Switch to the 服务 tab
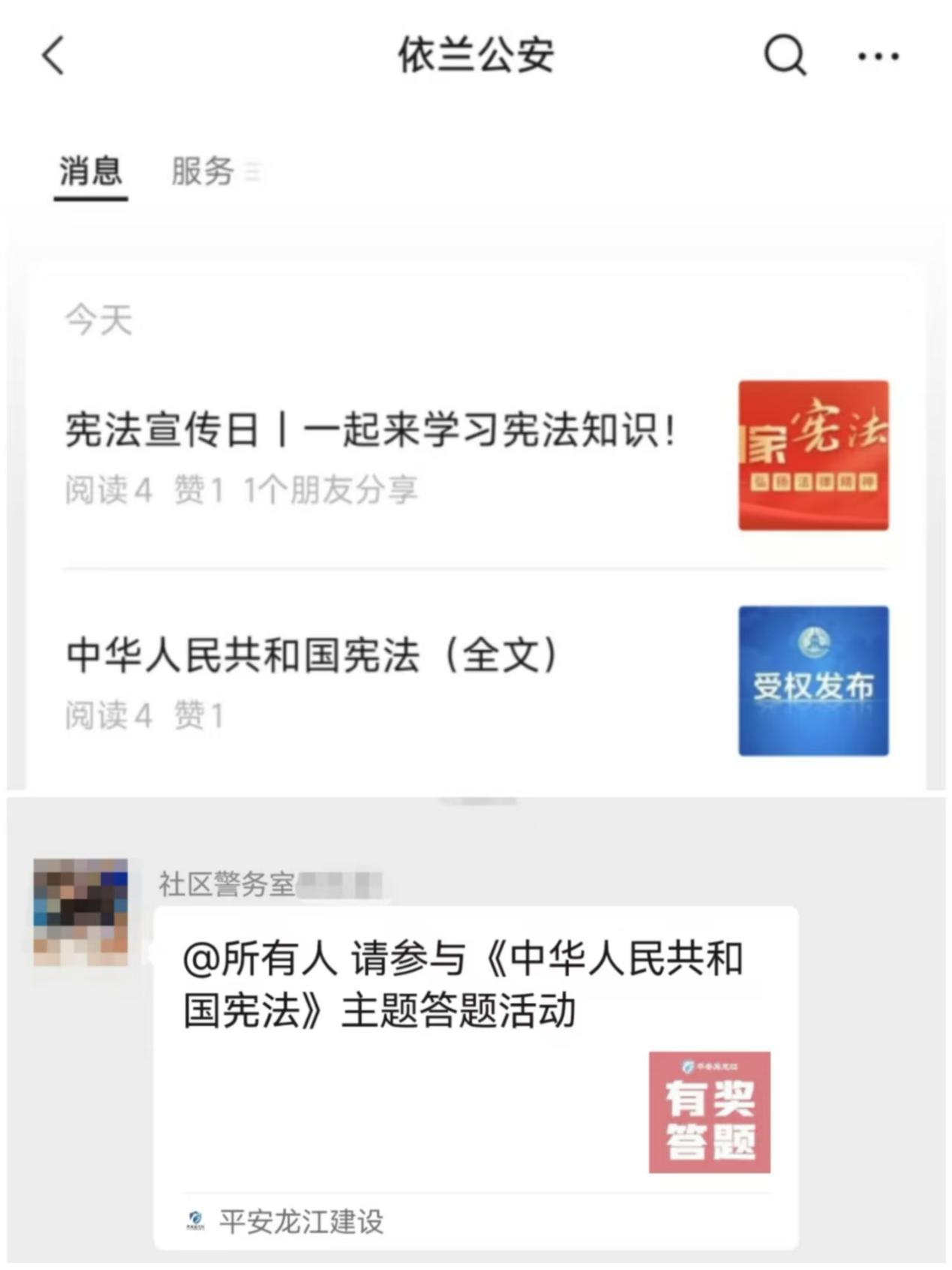952x1270 pixels. (x=203, y=171)
